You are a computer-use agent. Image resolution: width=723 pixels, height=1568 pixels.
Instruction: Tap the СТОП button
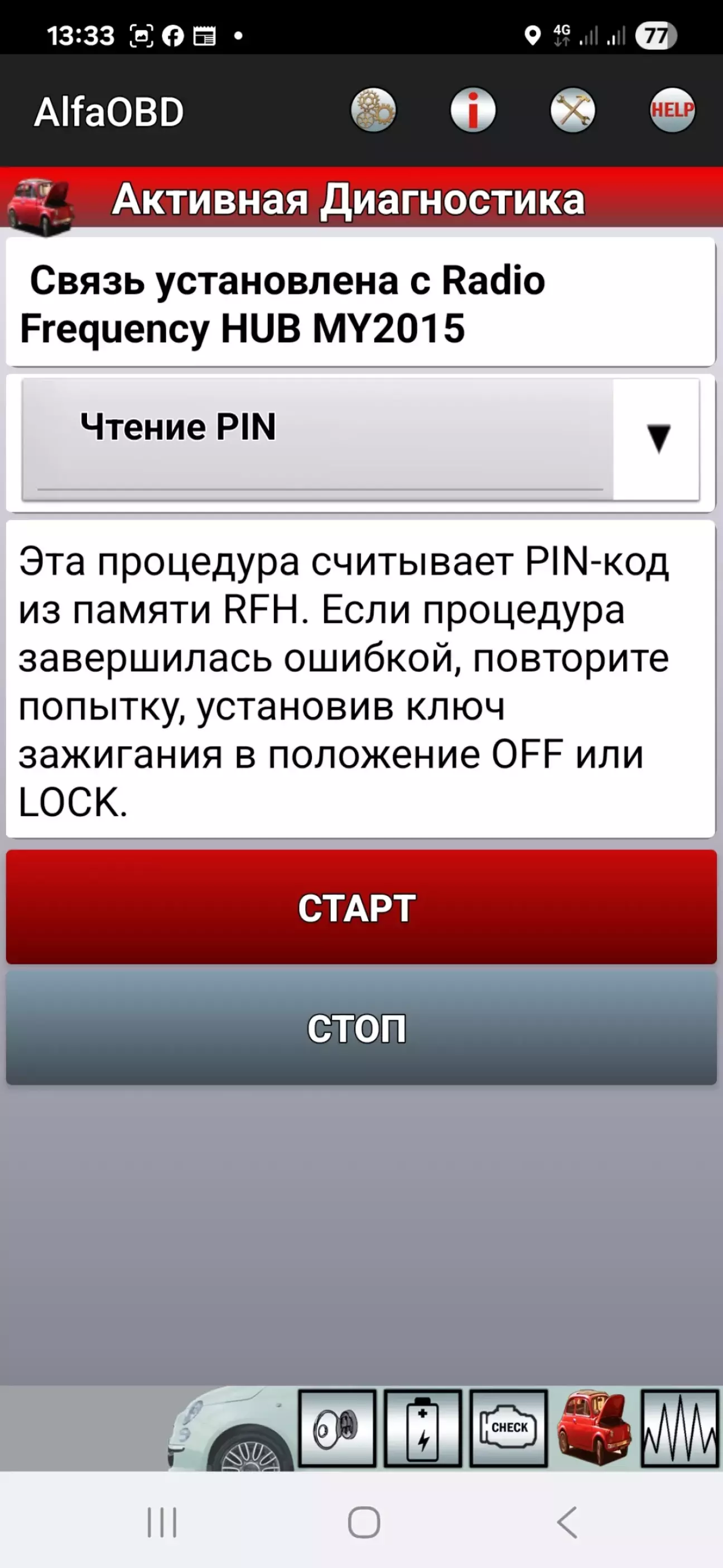361,1028
